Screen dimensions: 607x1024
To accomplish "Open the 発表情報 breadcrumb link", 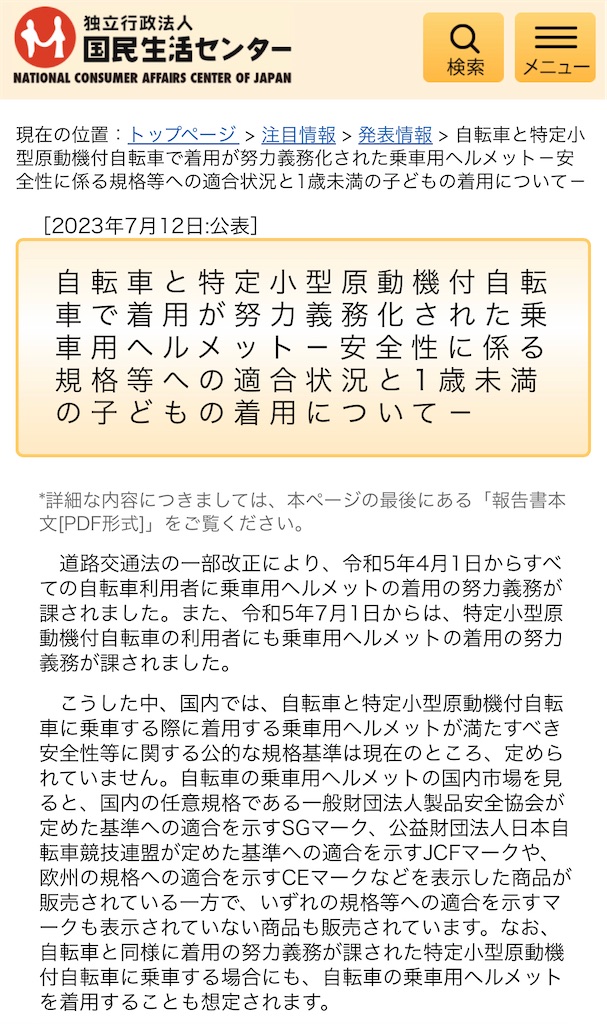I will tap(395, 135).
